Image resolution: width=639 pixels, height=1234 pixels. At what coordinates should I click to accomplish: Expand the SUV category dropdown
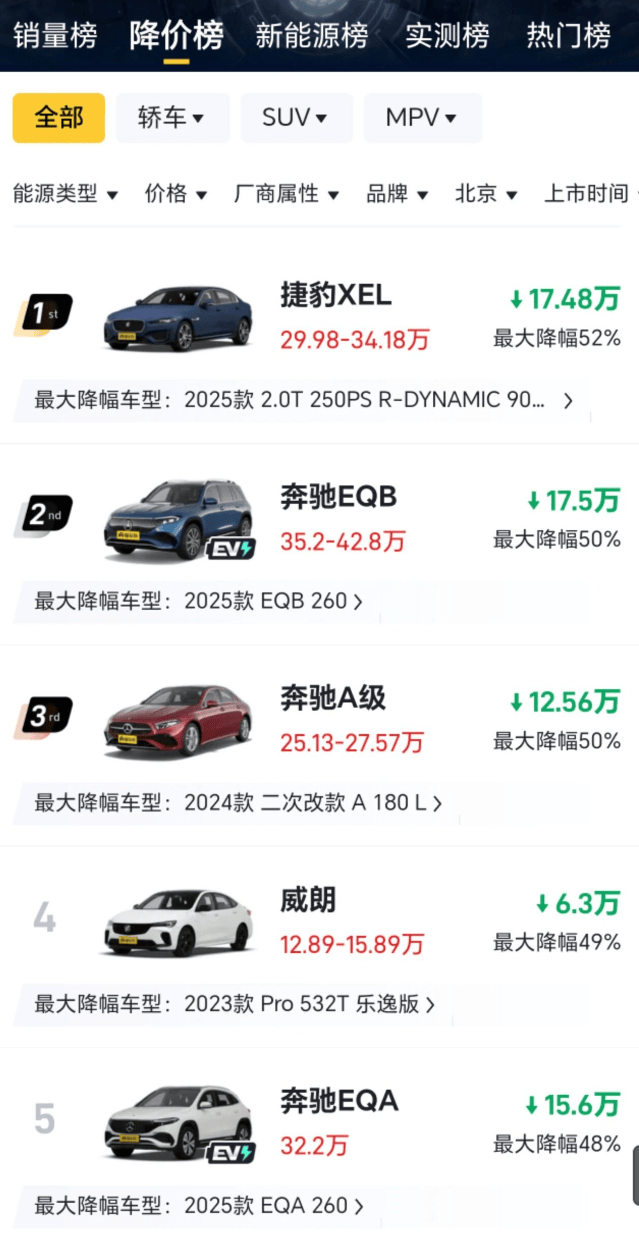[x=296, y=118]
